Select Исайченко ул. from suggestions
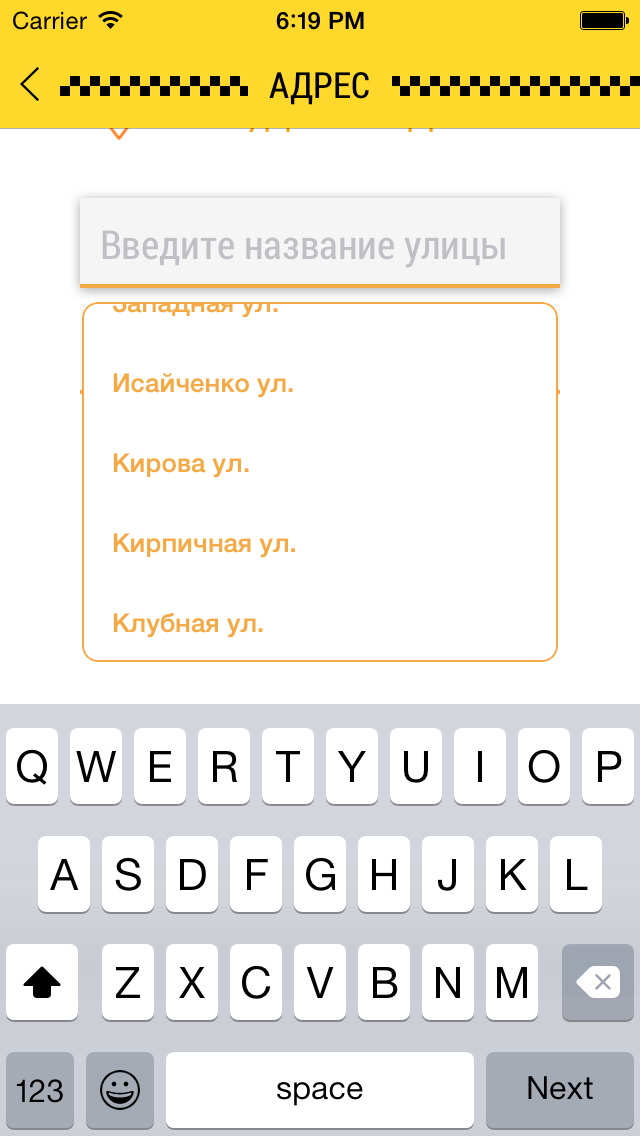 click(x=203, y=384)
